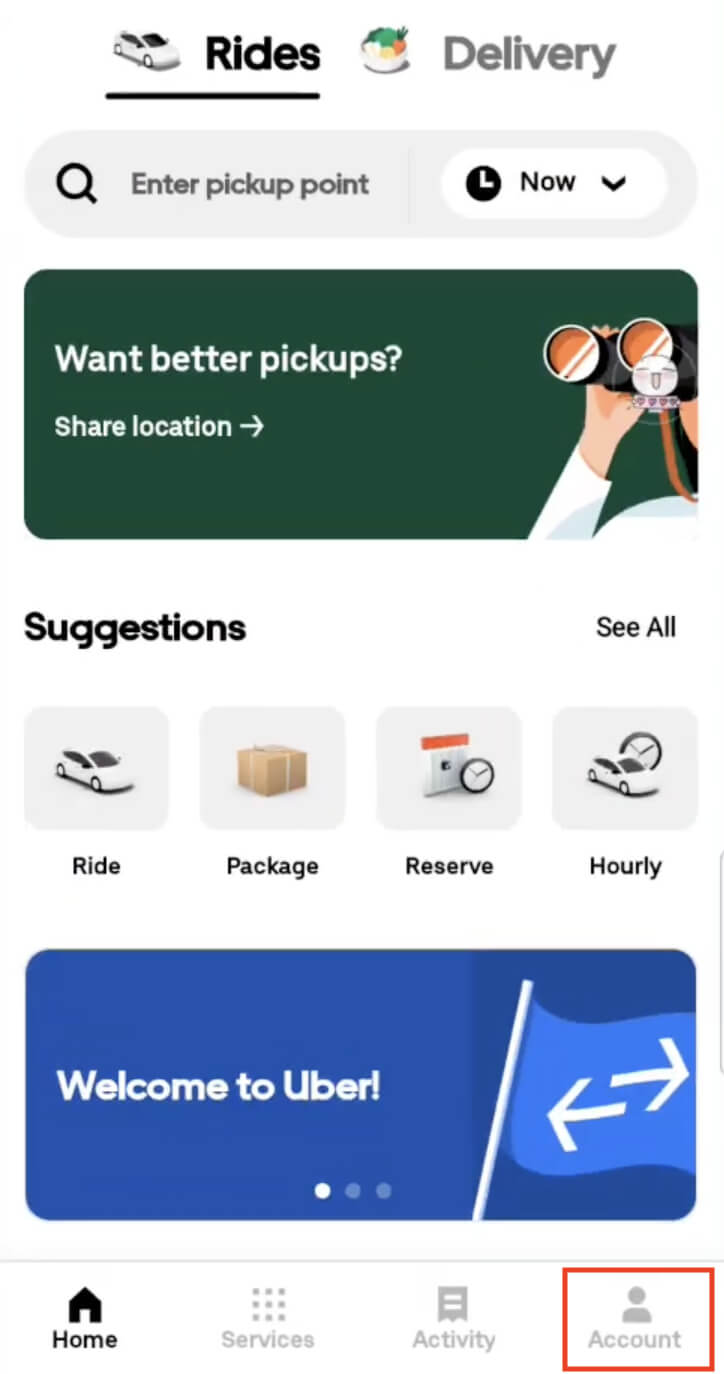This screenshot has height=1374, width=724.
Task: View all suggestions with See All
Action: (635, 627)
